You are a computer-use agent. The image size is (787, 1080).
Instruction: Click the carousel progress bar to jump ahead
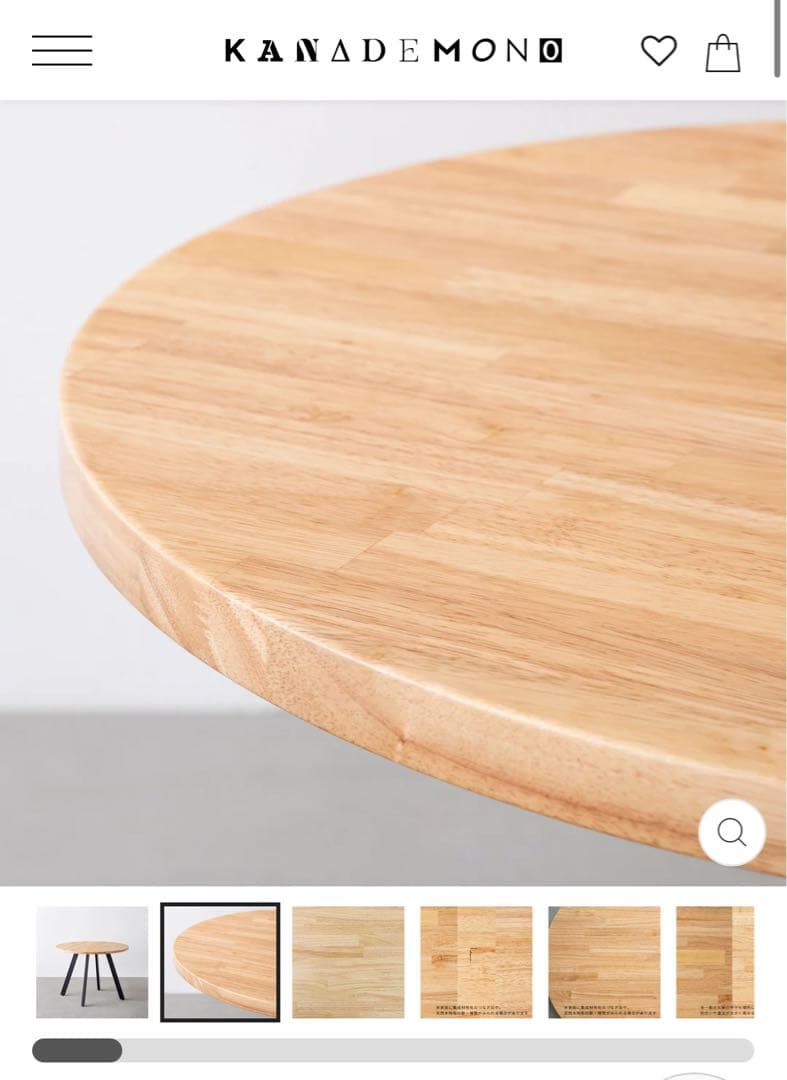pyautogui.click(x=400, y=1048)
